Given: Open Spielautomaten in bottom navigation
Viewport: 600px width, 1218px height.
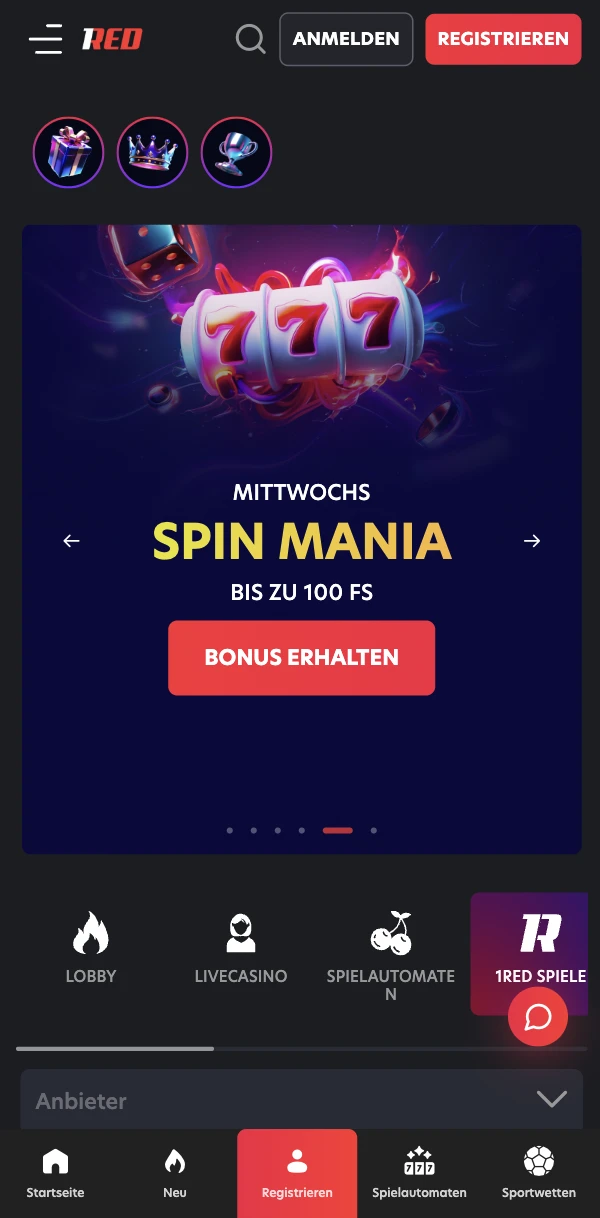Looking at the screenshot, I should pyautogui.click(x=419, y=1173).
